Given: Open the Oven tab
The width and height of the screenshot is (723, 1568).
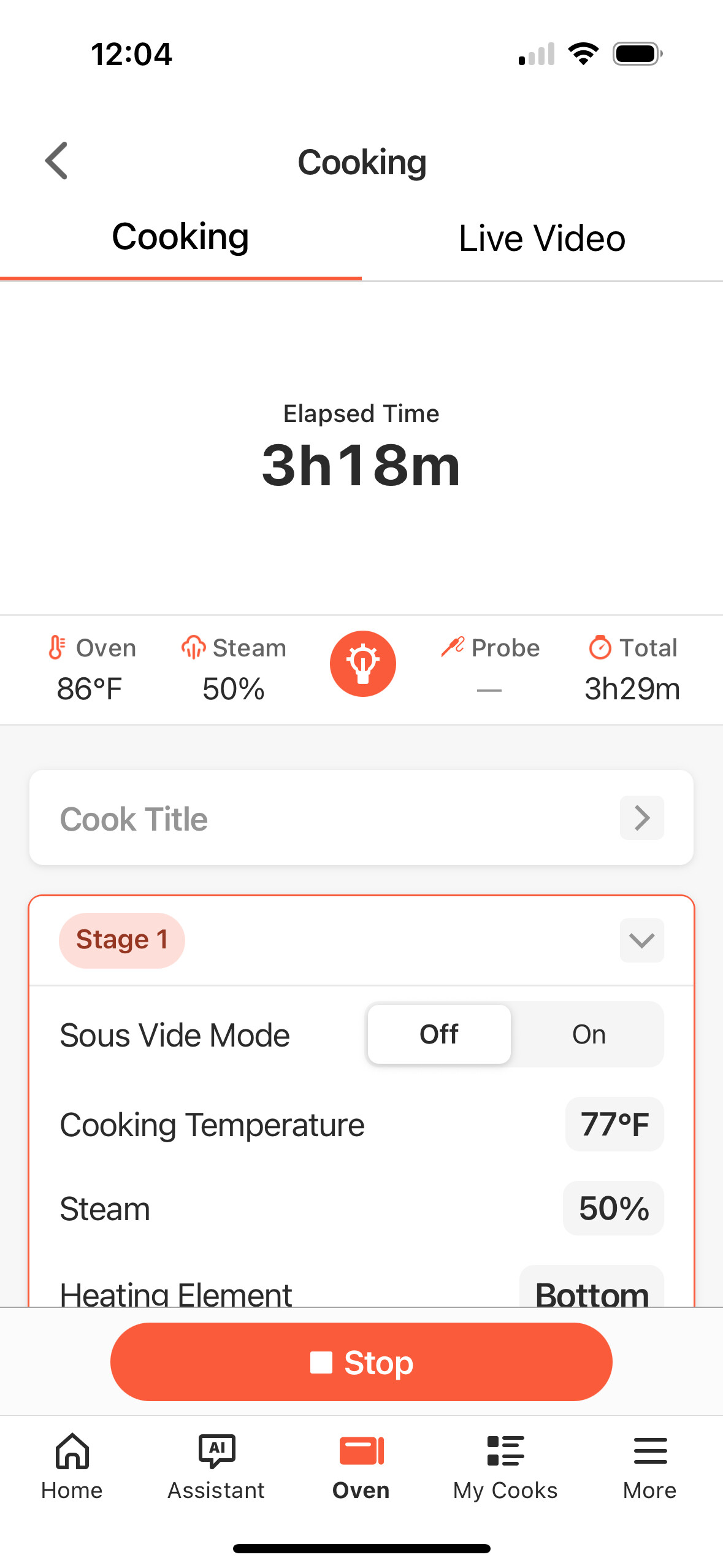Looking at the screenshot, I should pyautogui.click(x=361, y=1465).
